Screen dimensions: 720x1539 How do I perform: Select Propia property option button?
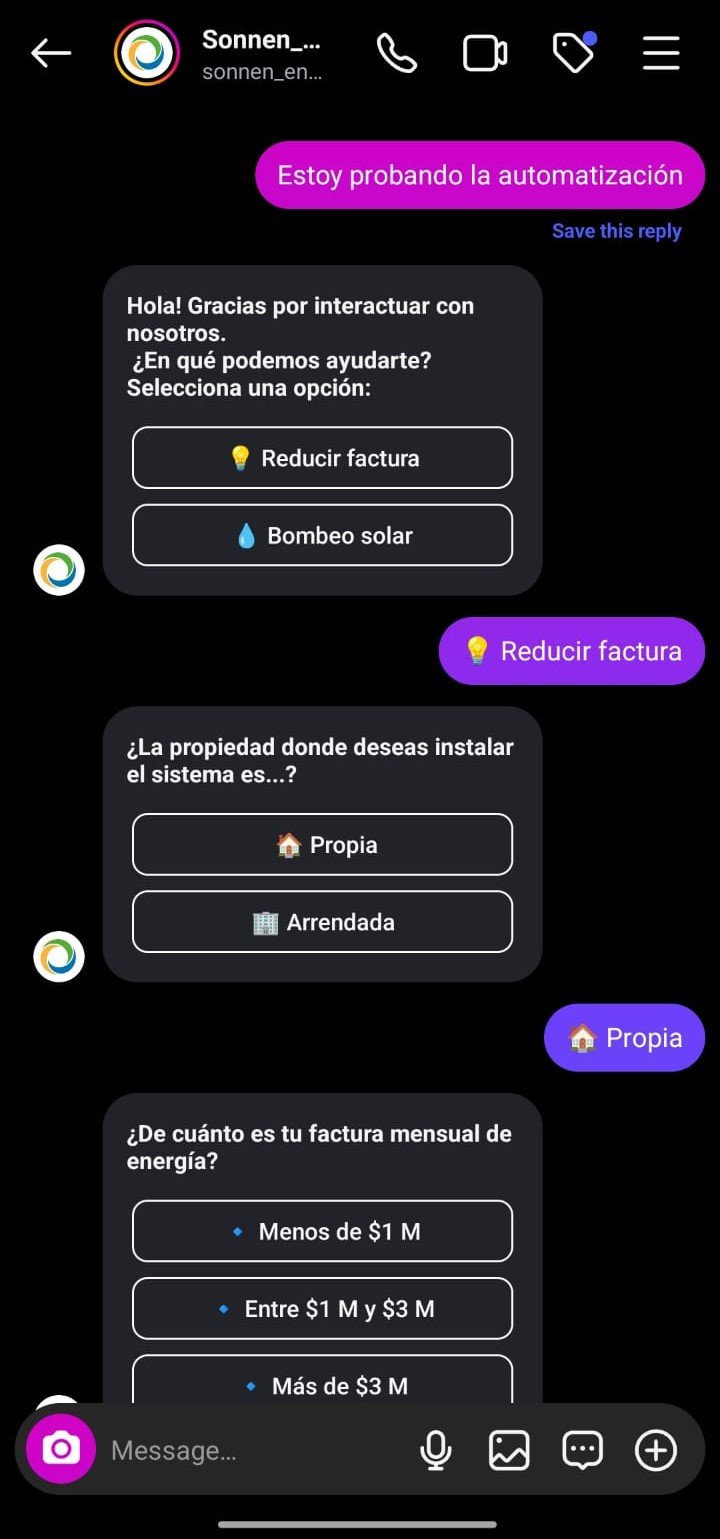[x=322, y=845]
